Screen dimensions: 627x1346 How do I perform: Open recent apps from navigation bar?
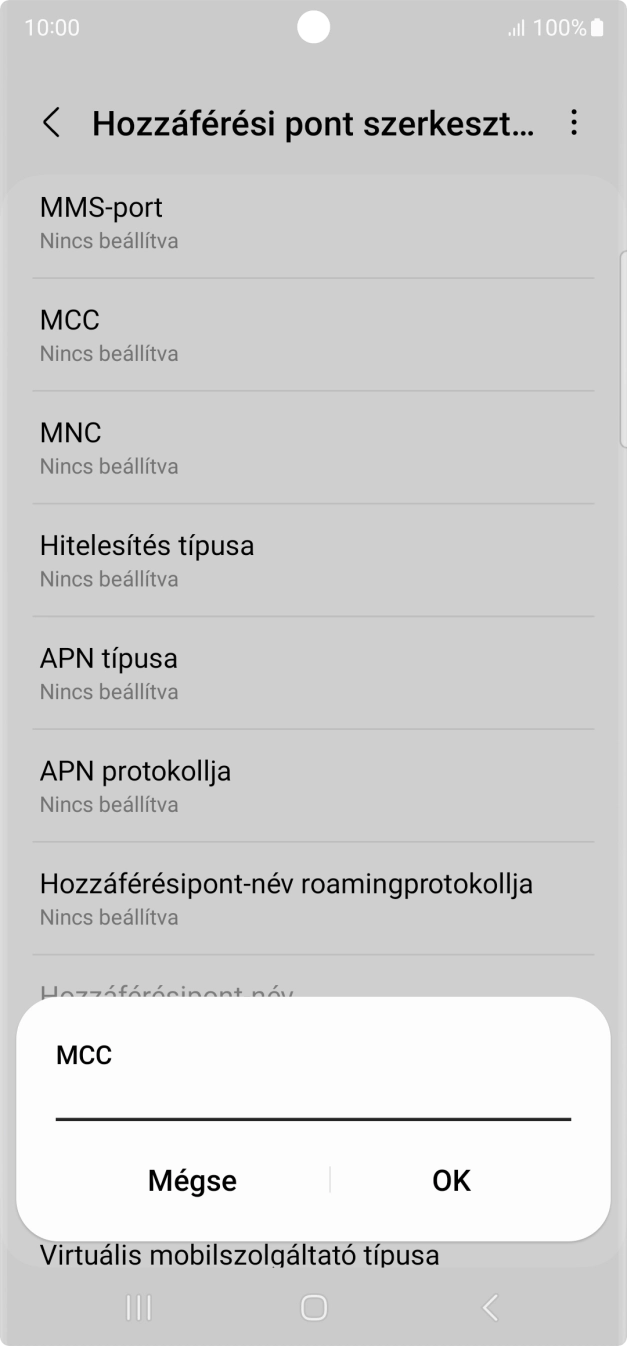tap(138, 1307)
